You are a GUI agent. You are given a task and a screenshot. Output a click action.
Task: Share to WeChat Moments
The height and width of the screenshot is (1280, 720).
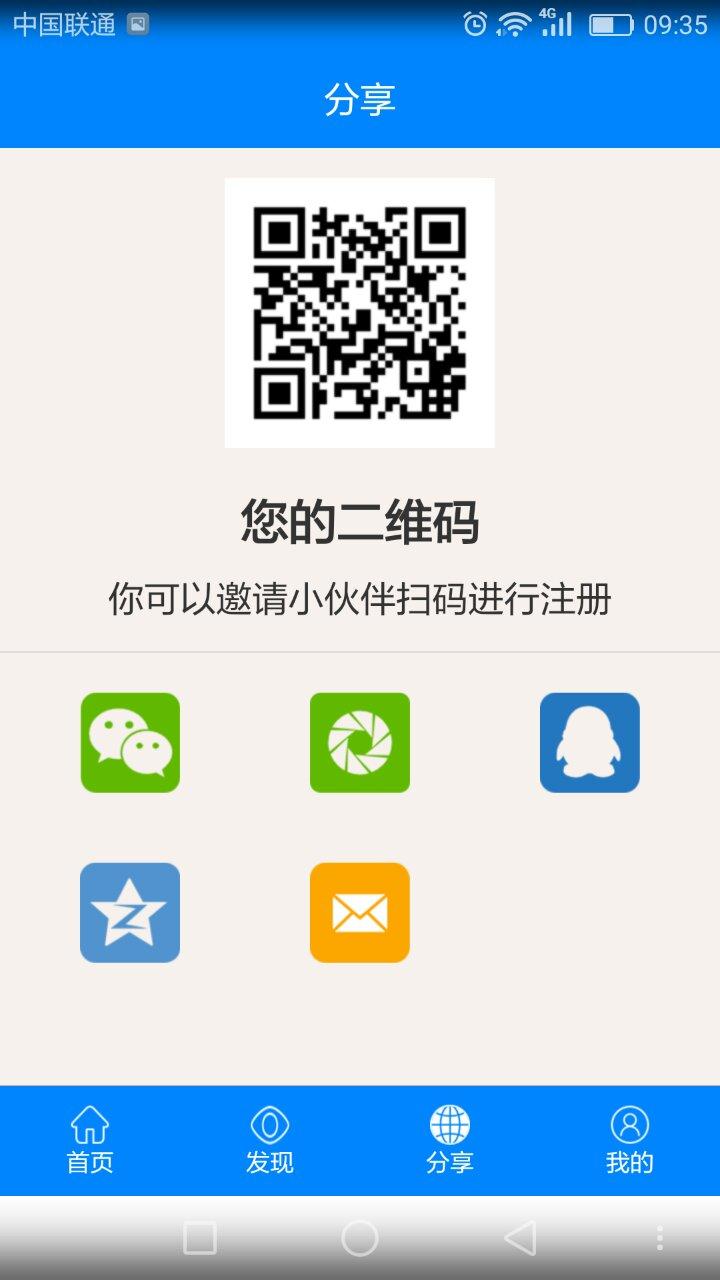[x=360, y=742]
